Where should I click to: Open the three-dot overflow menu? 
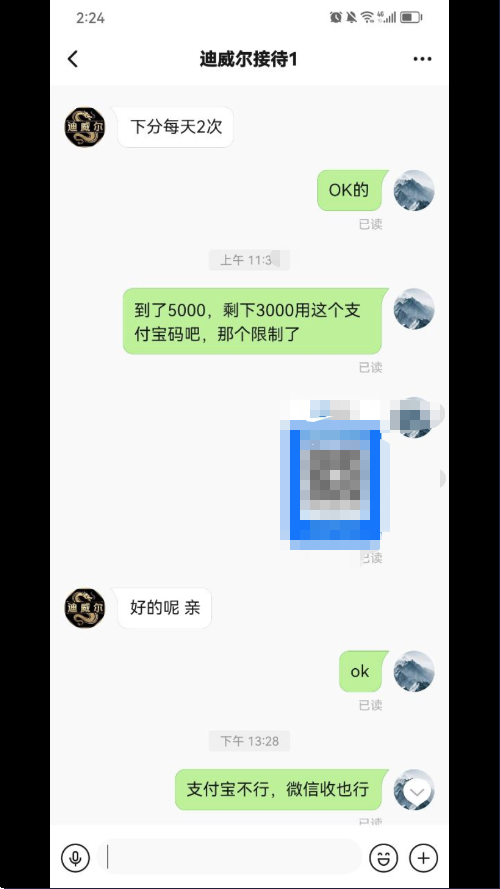coord(422,59)
